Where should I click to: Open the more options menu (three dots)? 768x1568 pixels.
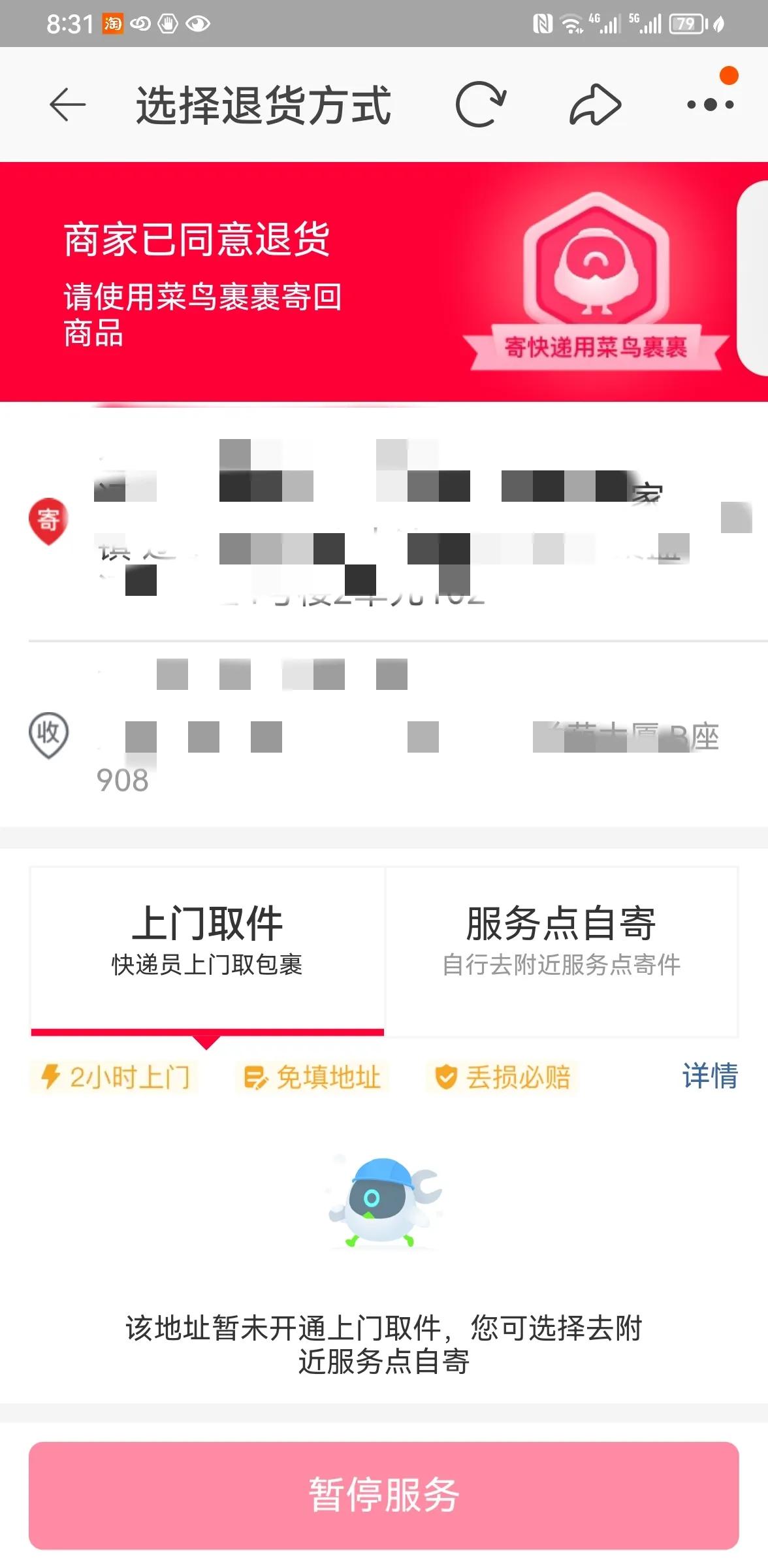click(x=707, y=105)
